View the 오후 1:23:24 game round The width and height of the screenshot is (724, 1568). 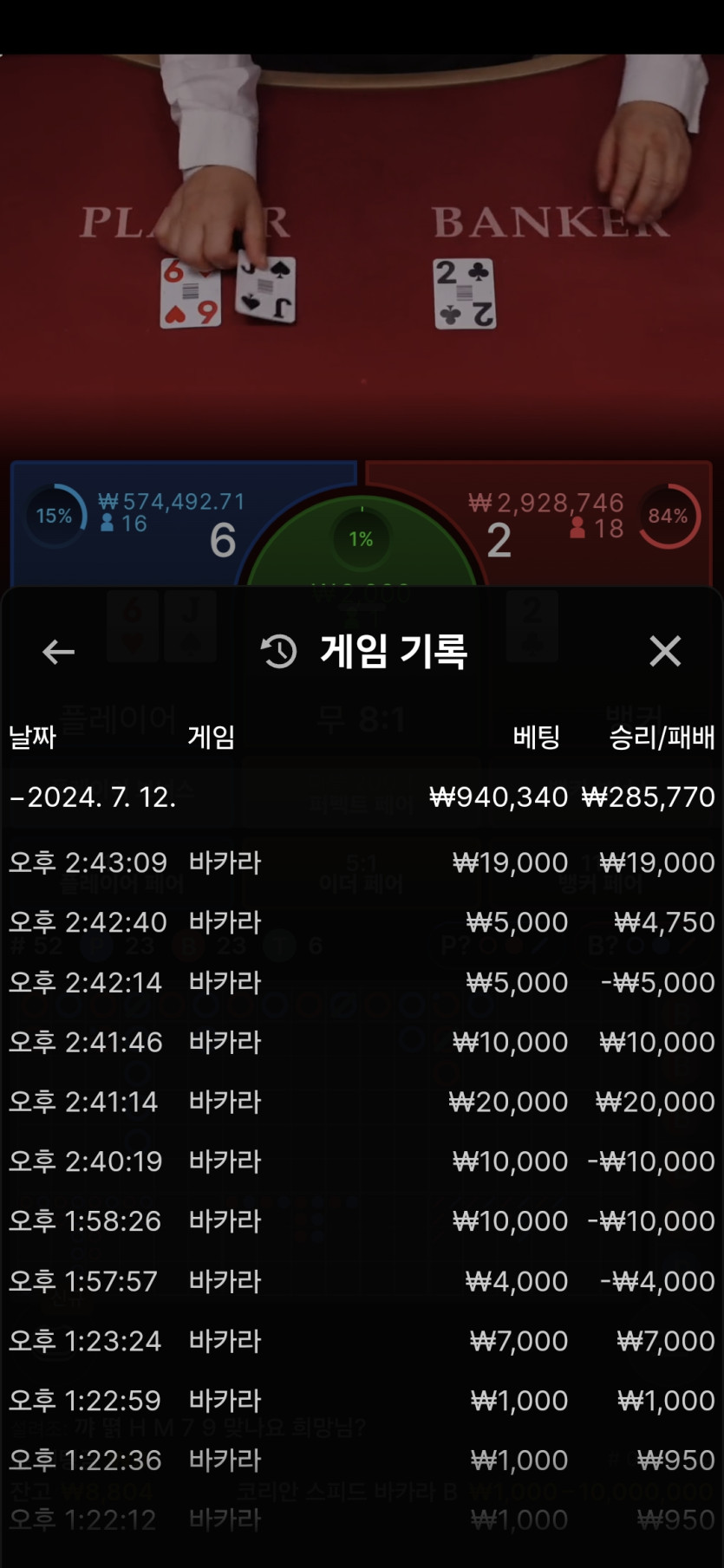pos(362,1341)
